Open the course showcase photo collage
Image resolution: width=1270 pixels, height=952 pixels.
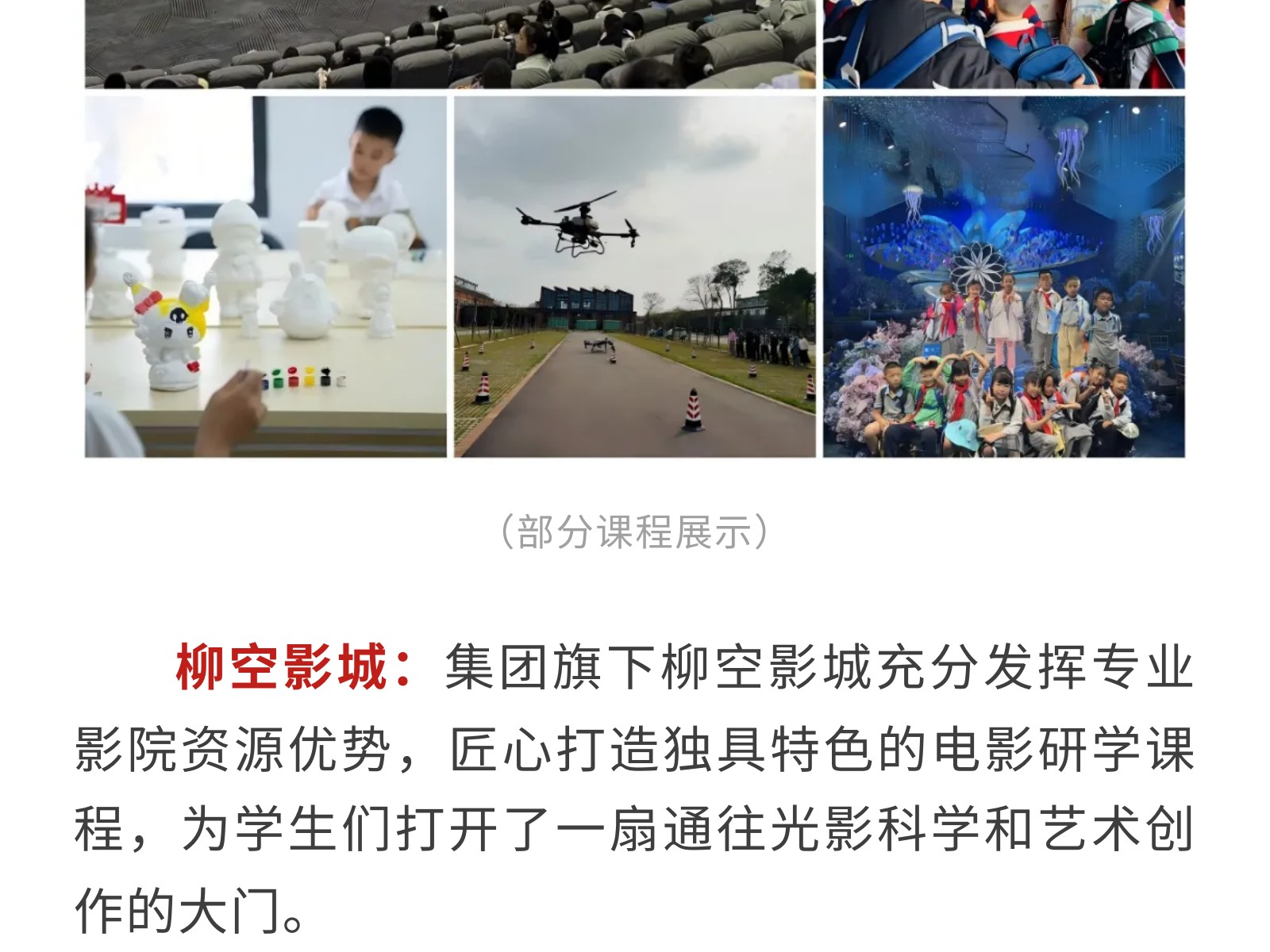coord(635,238)
